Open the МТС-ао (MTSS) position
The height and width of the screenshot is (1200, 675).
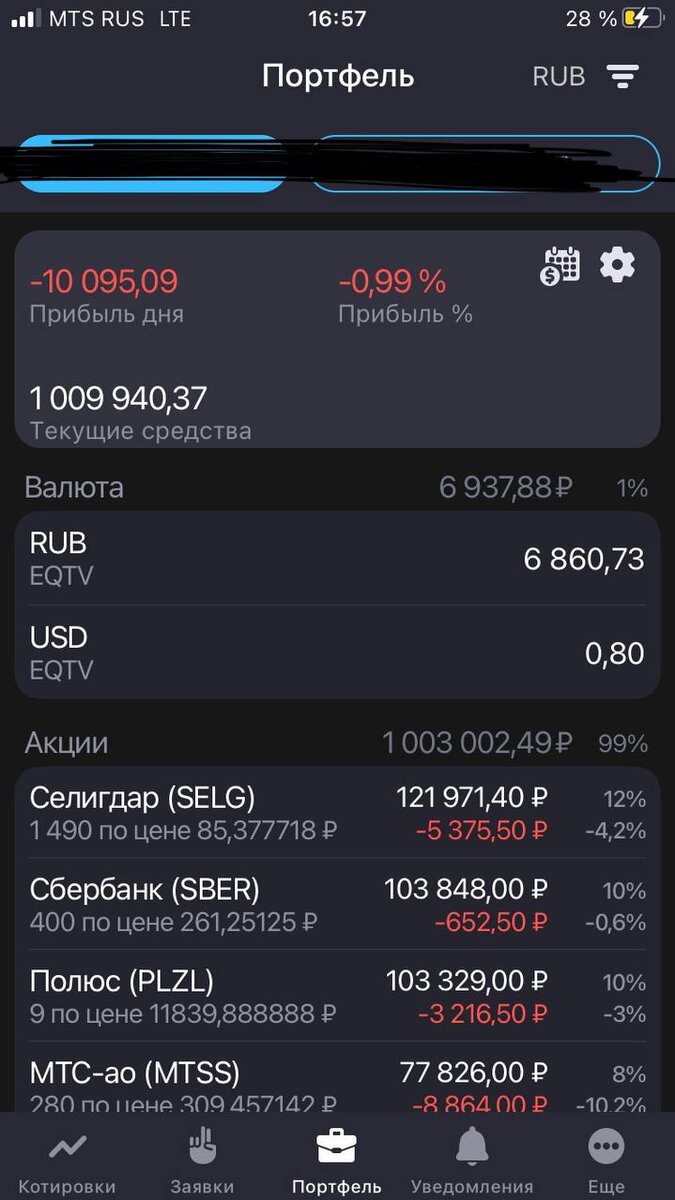pyautogui.click(x=337, y=1078)
